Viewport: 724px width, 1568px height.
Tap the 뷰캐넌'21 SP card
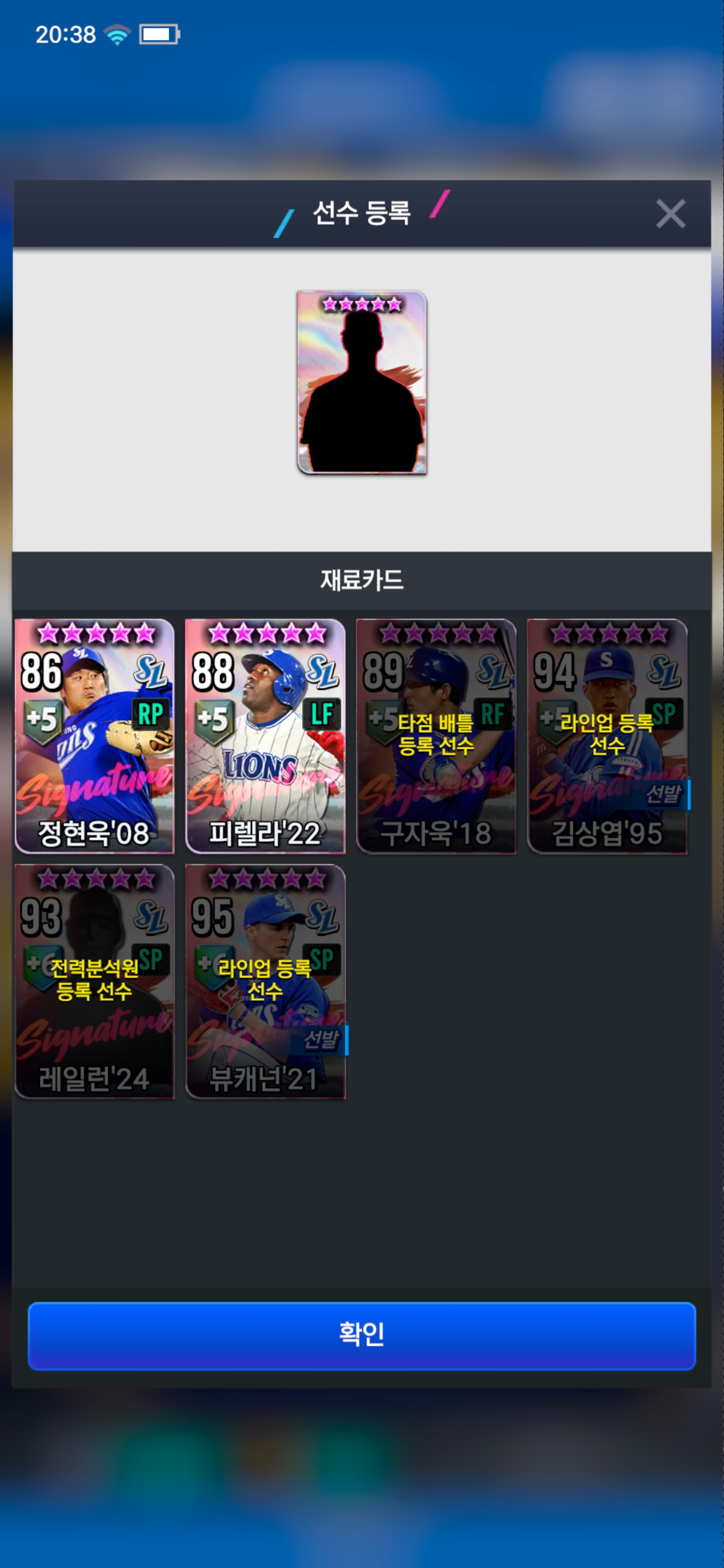coord(265,981)
